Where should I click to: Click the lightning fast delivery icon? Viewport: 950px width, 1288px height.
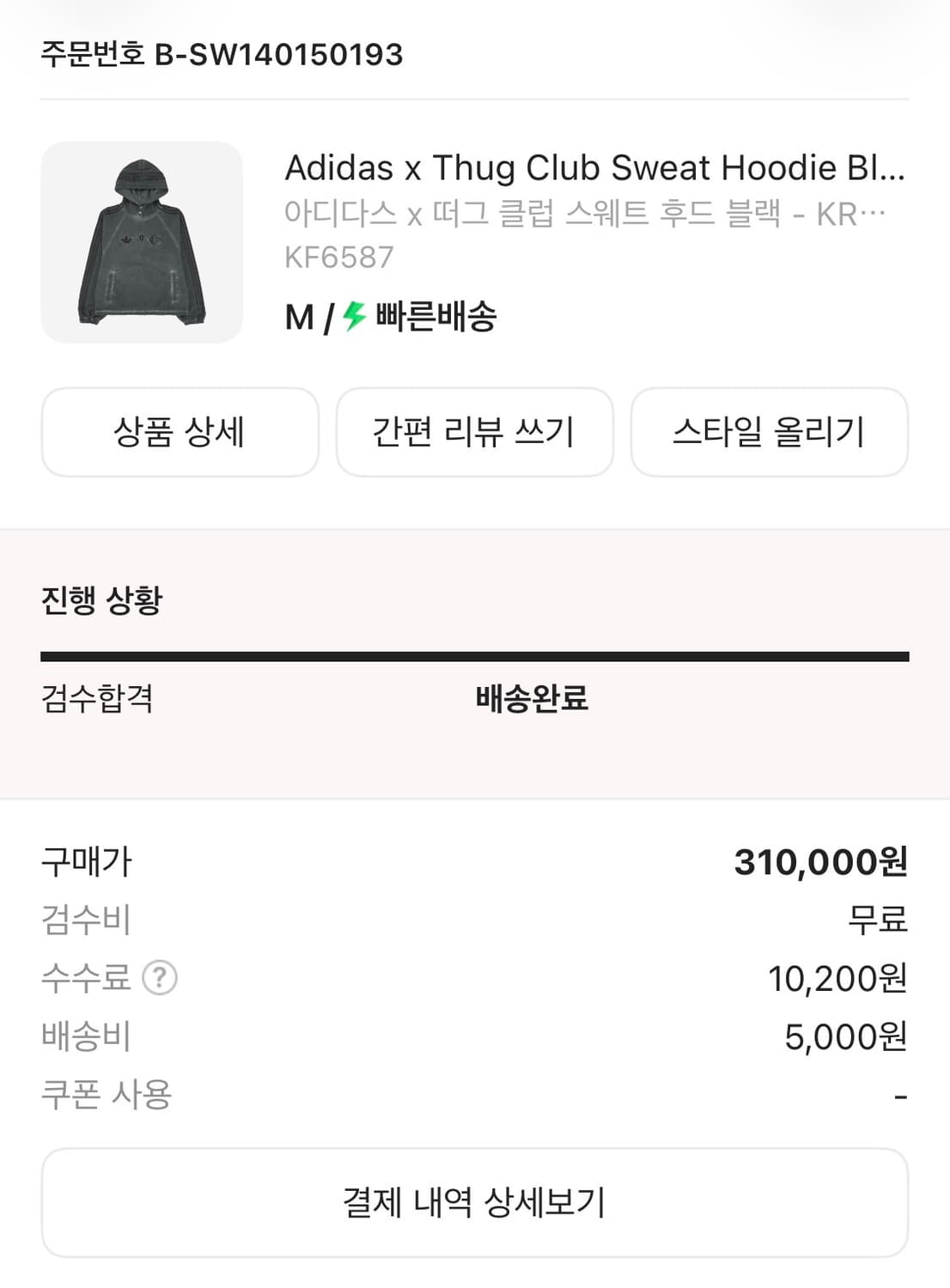(x=352, y=318)
